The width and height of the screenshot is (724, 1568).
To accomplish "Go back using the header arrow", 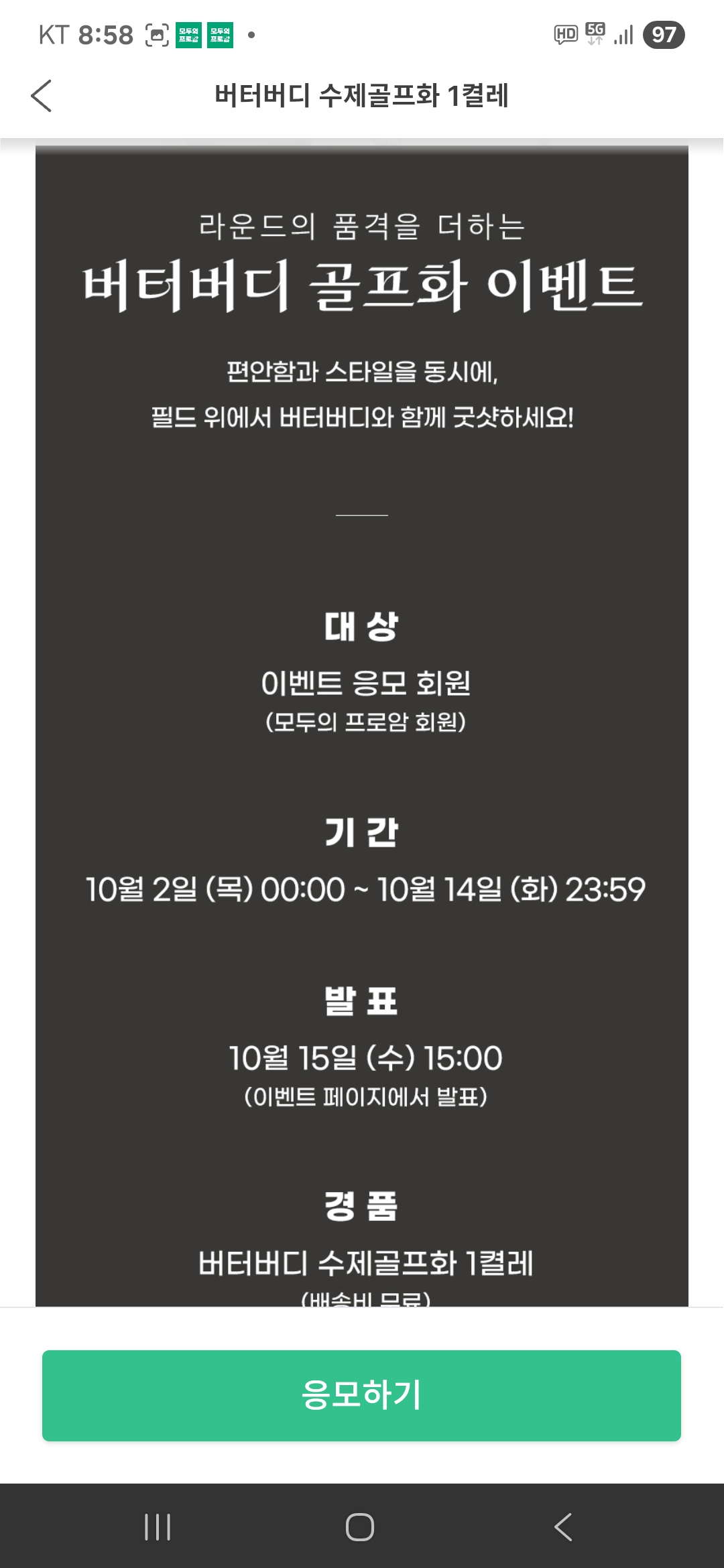I will [x=42, y=96].
